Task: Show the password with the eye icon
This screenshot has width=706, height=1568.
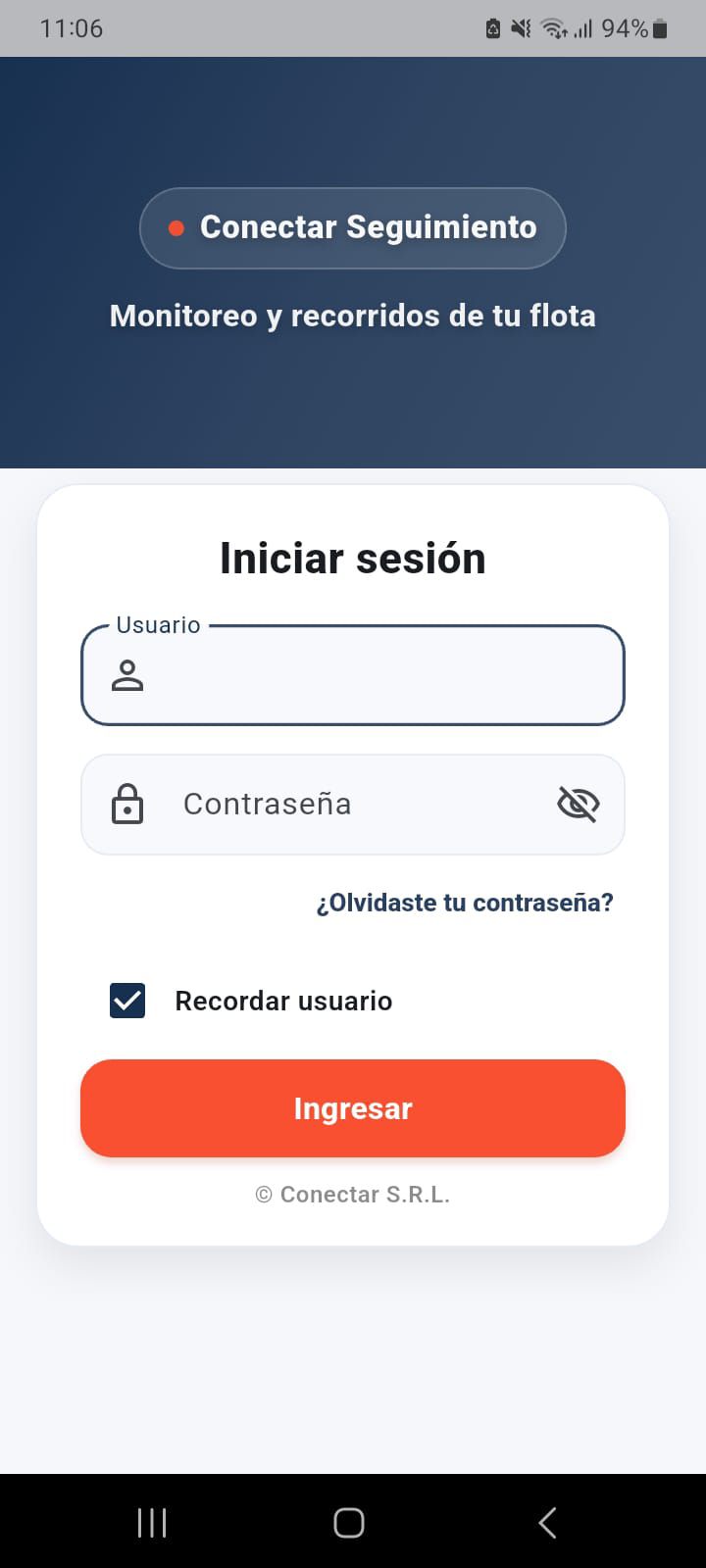Action: click(x=578, y=805)
